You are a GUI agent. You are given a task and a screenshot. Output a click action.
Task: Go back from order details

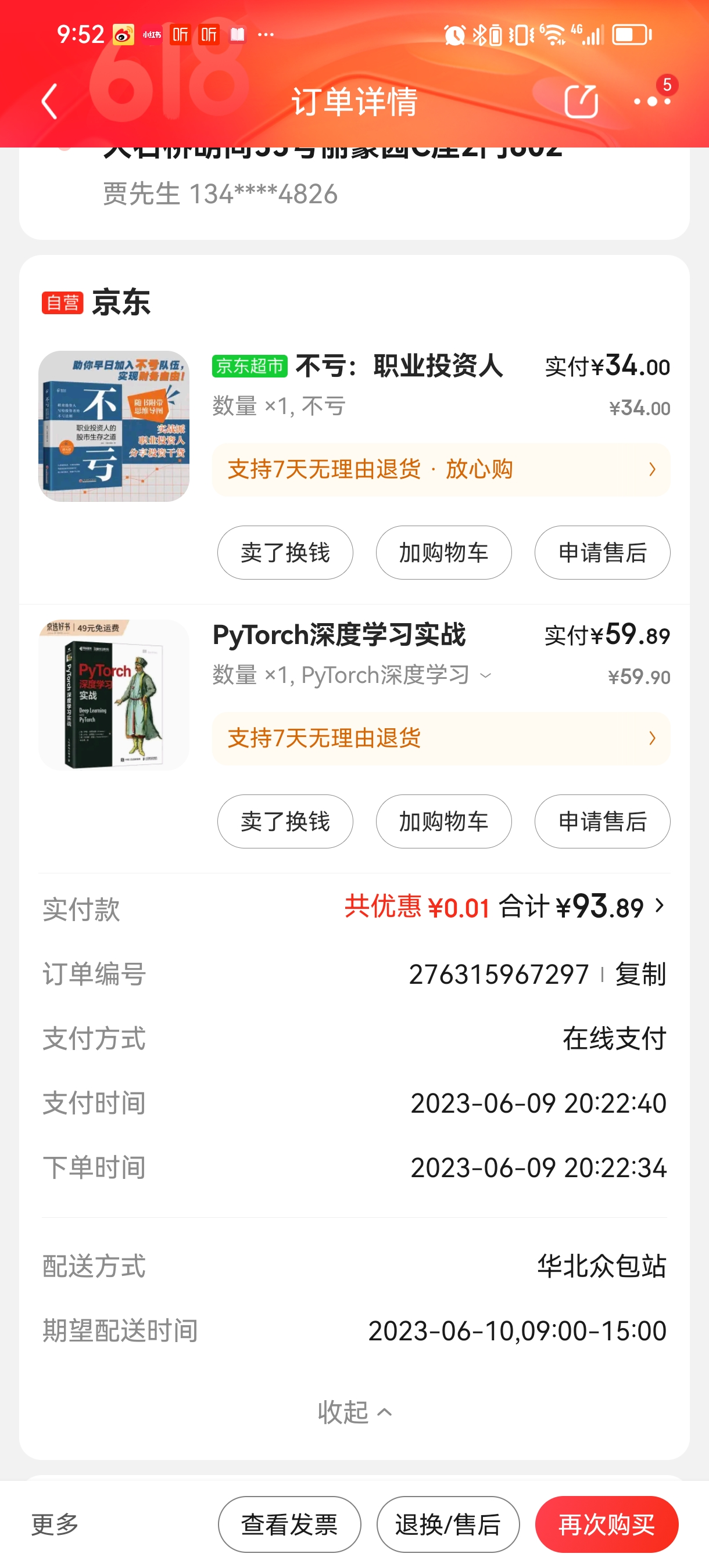(x=50, y=101)
